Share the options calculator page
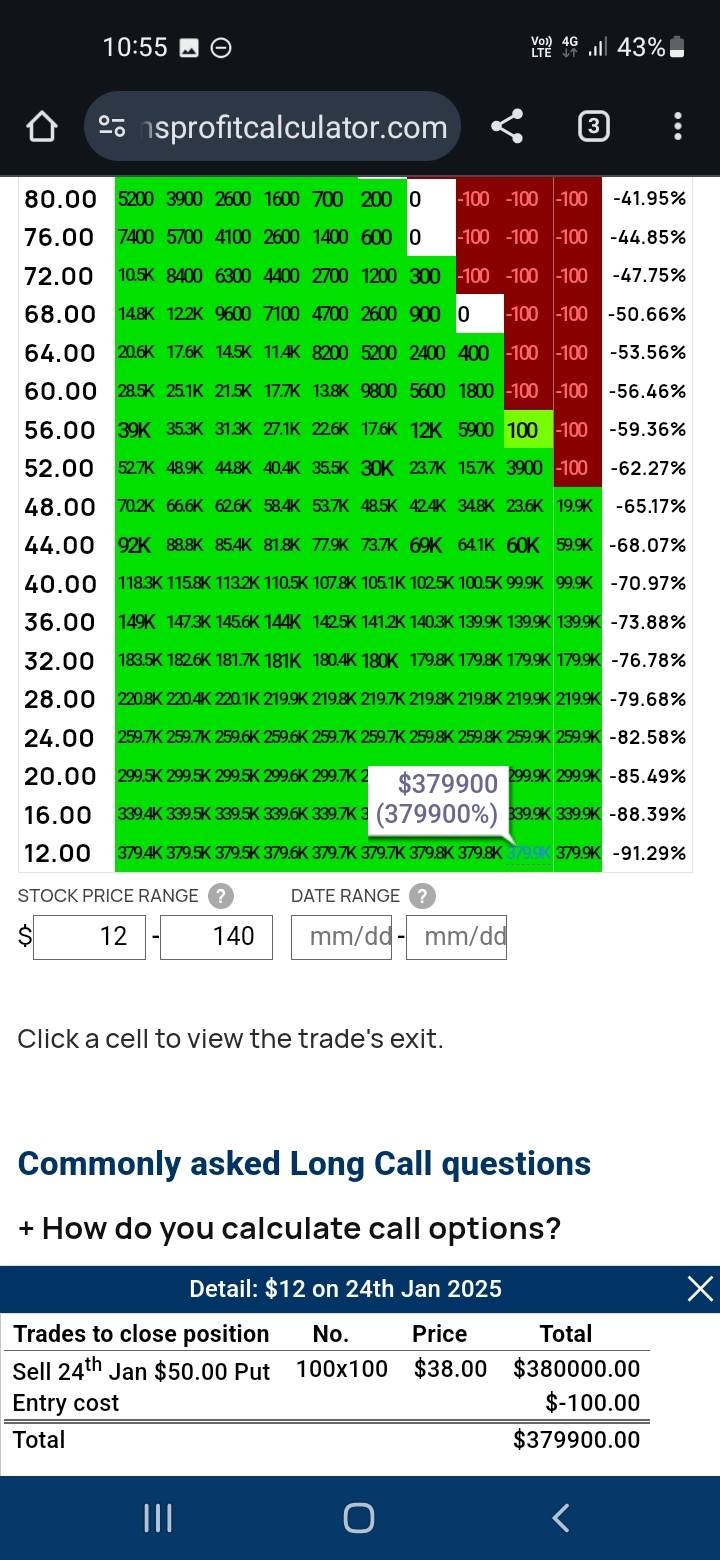The height and width of the screenshot is (1560, 720). (x=506, y=126)
